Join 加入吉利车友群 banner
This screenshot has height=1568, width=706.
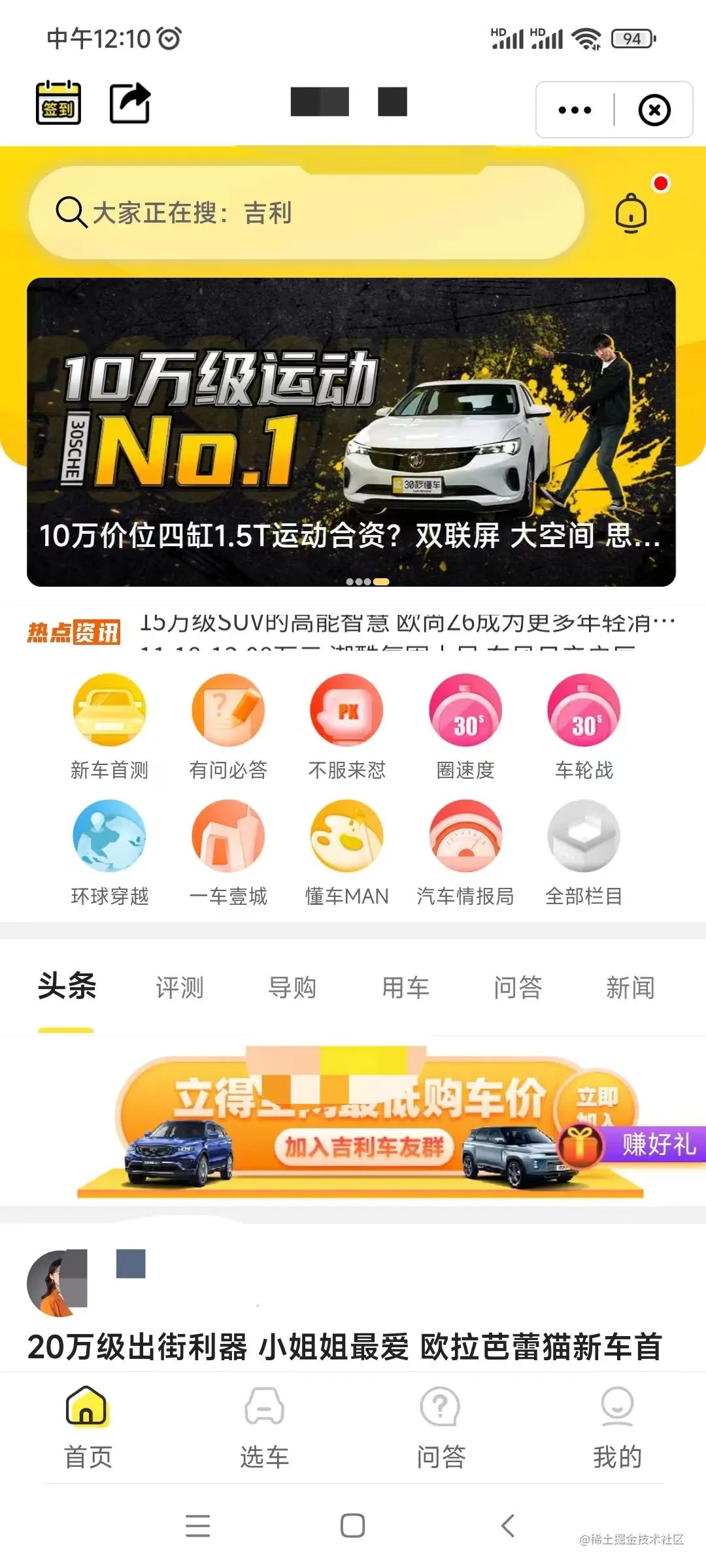click(364, 1146)
